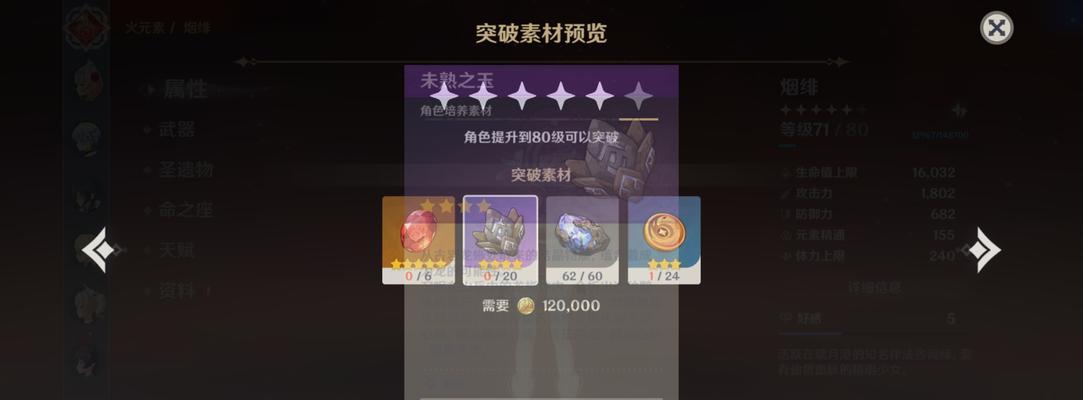
Task: Tap the gold insignia material showing 1/24
Action: pyautogui.click(x=664, y=239)
